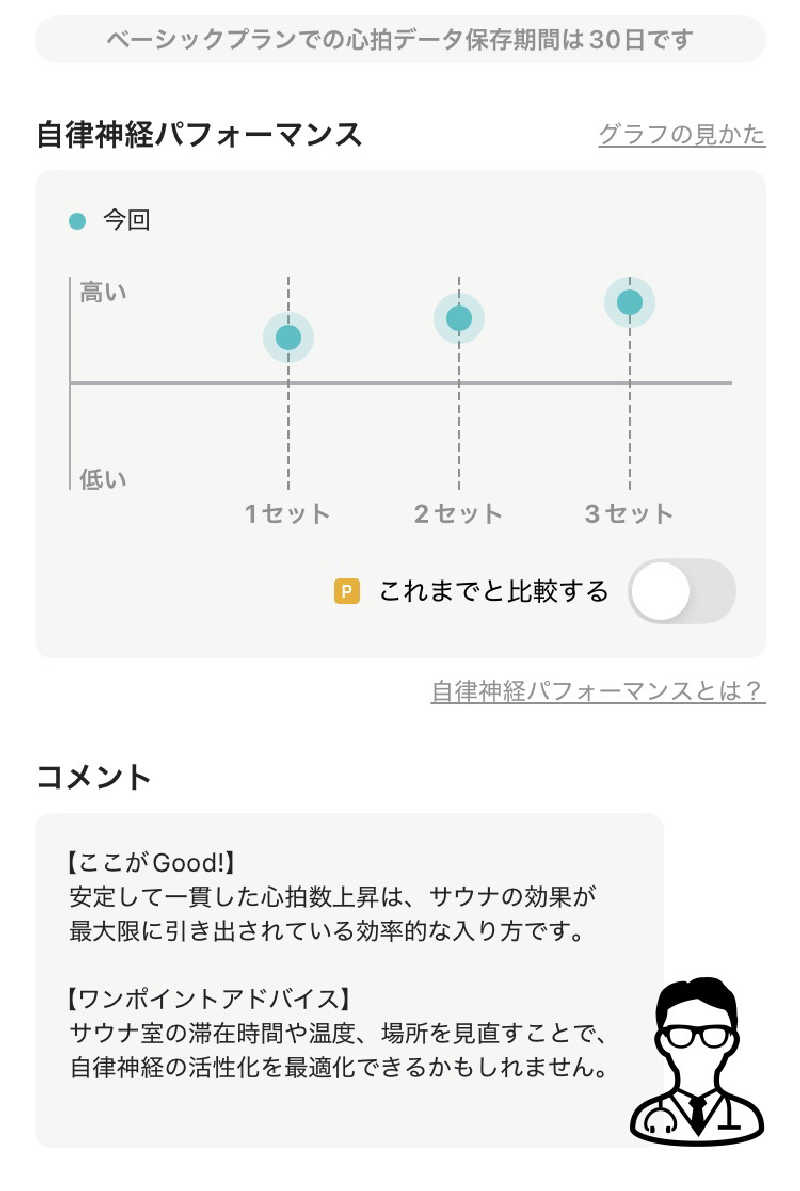800x1191 pixels.
Task: Click the teal data point above 1セット
Action: point(289,338)
